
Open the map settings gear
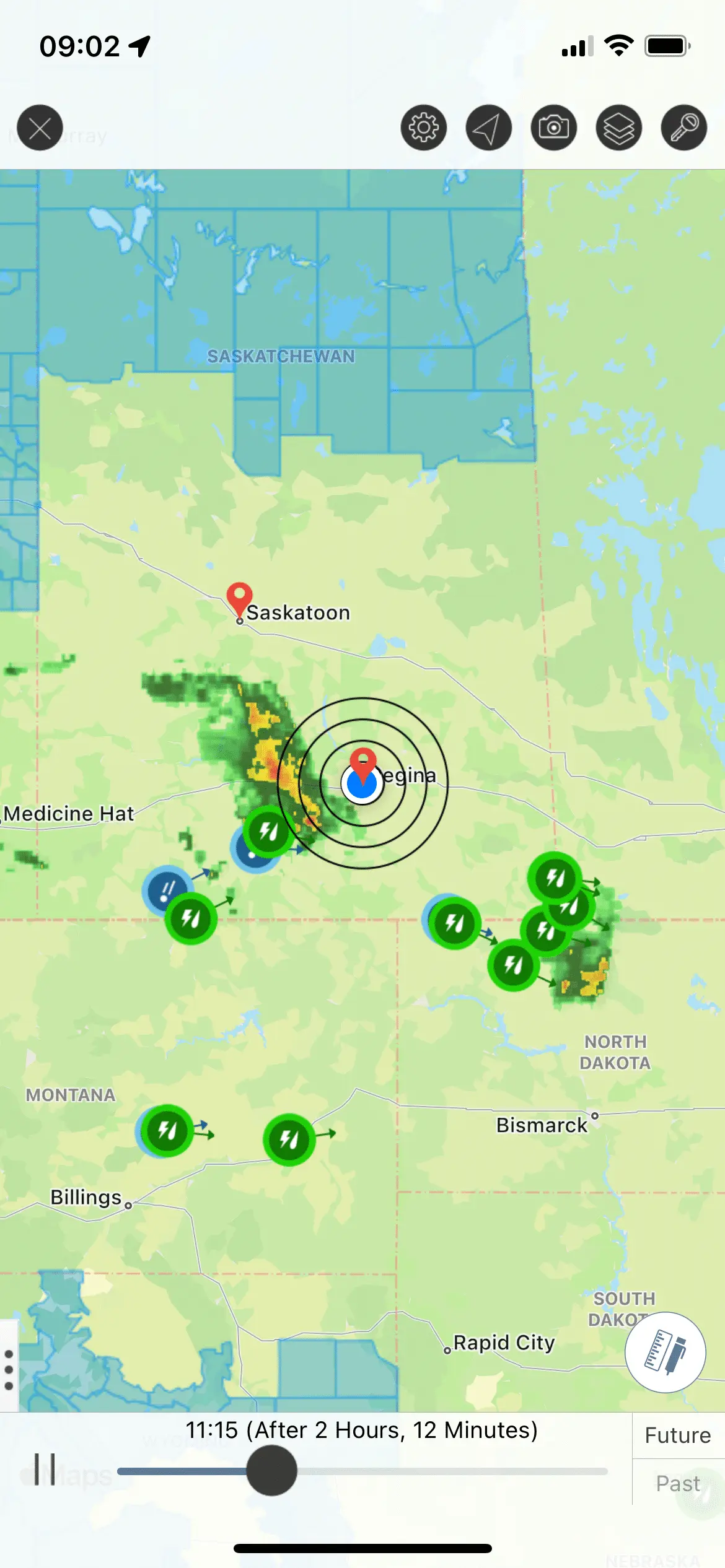424,128
